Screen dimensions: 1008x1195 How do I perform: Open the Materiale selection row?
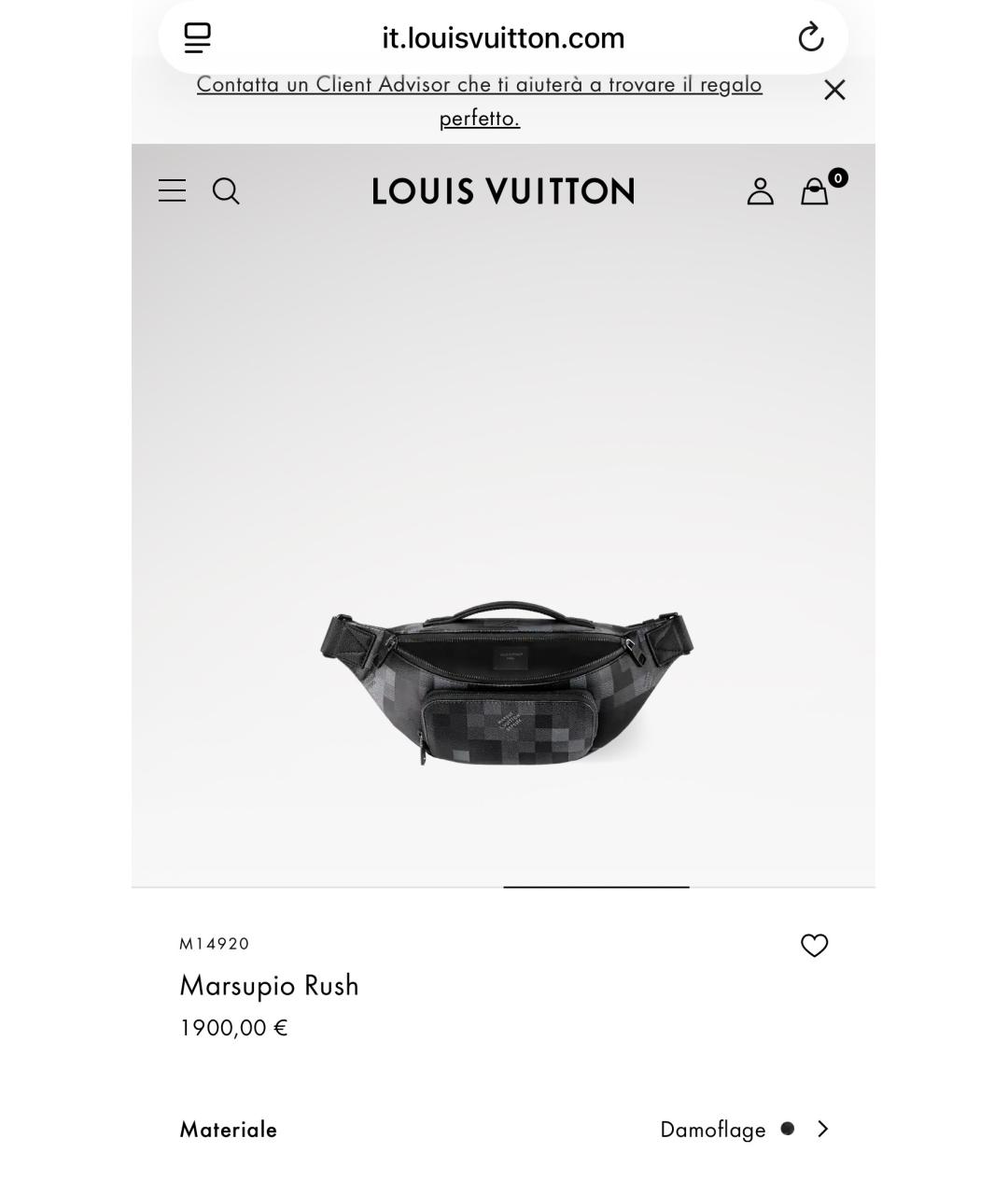tap(504, 1129)
